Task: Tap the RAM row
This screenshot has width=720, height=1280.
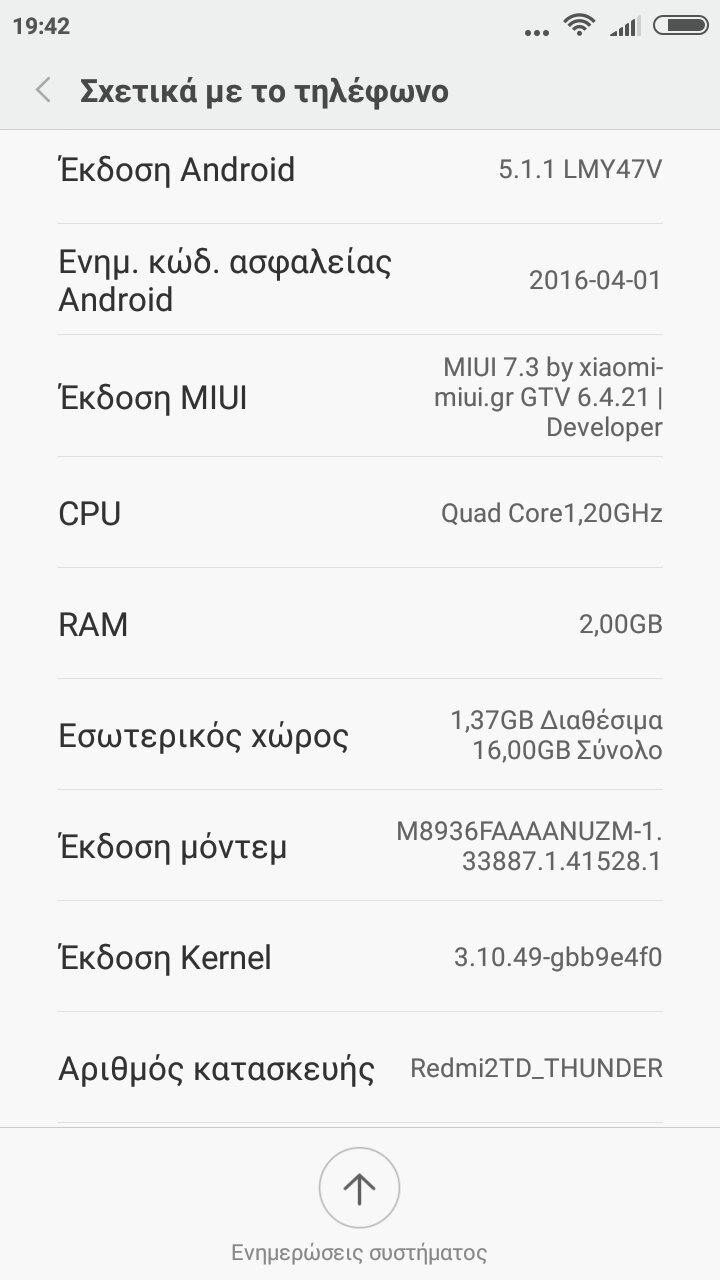Action: point(360,624)
